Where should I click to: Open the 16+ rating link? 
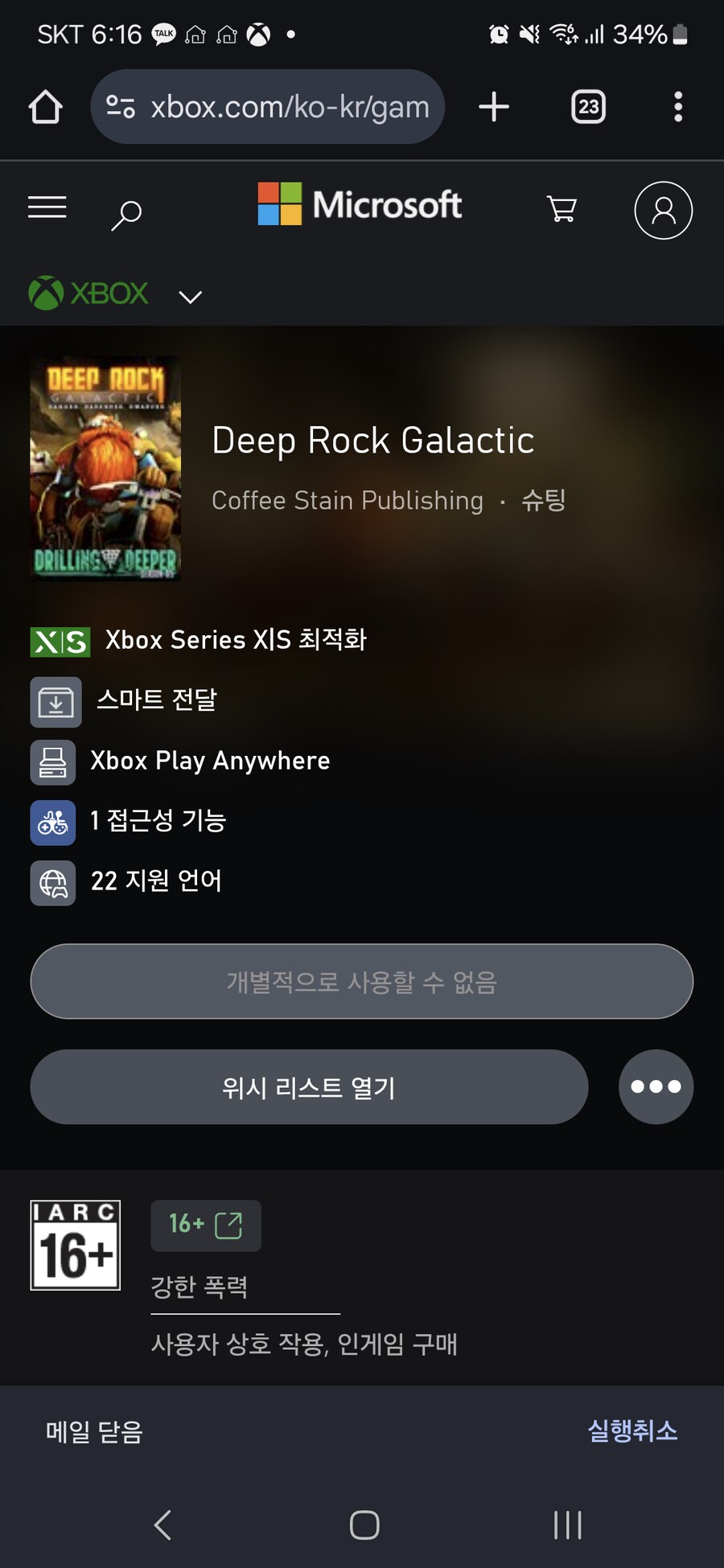point(206,1225)
